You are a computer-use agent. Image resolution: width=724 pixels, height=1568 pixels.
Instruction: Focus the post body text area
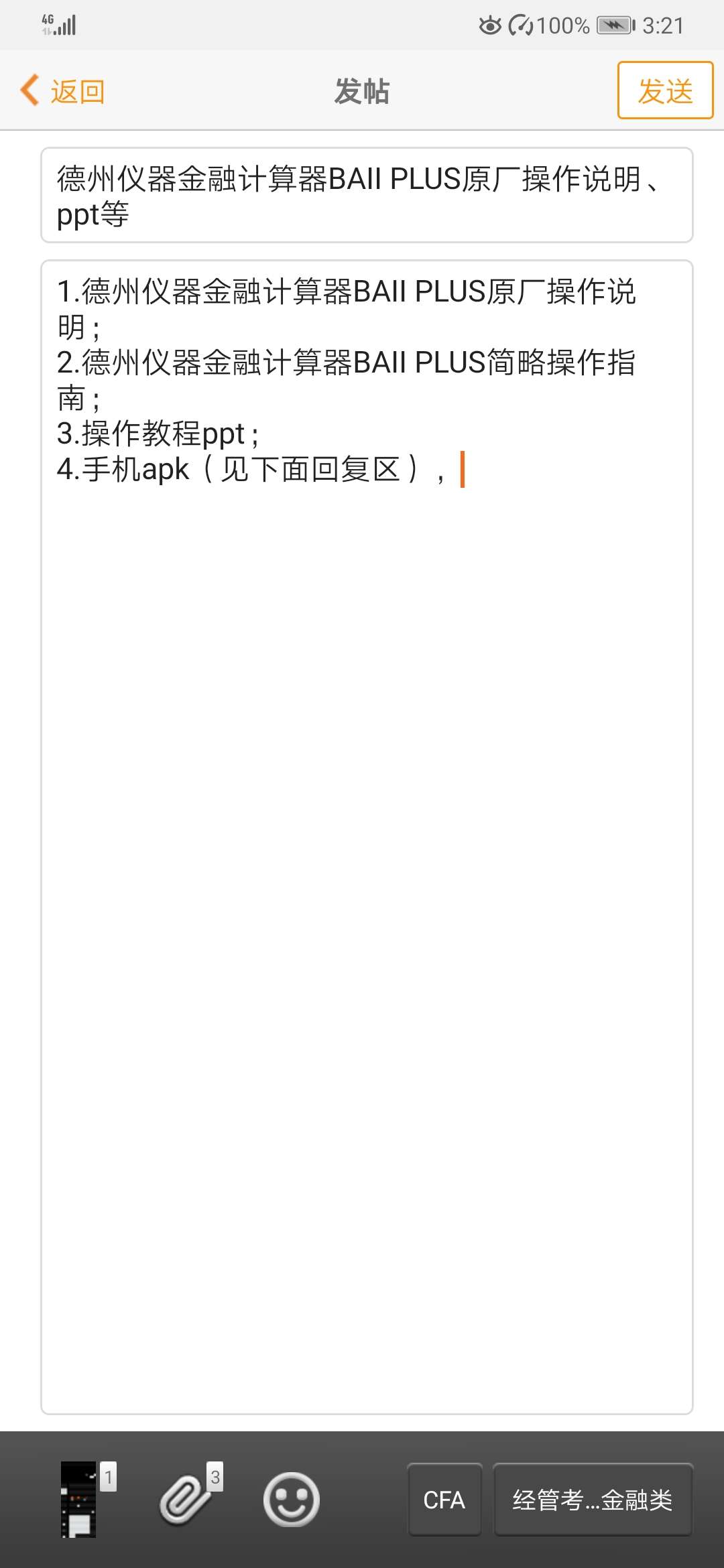366,871
